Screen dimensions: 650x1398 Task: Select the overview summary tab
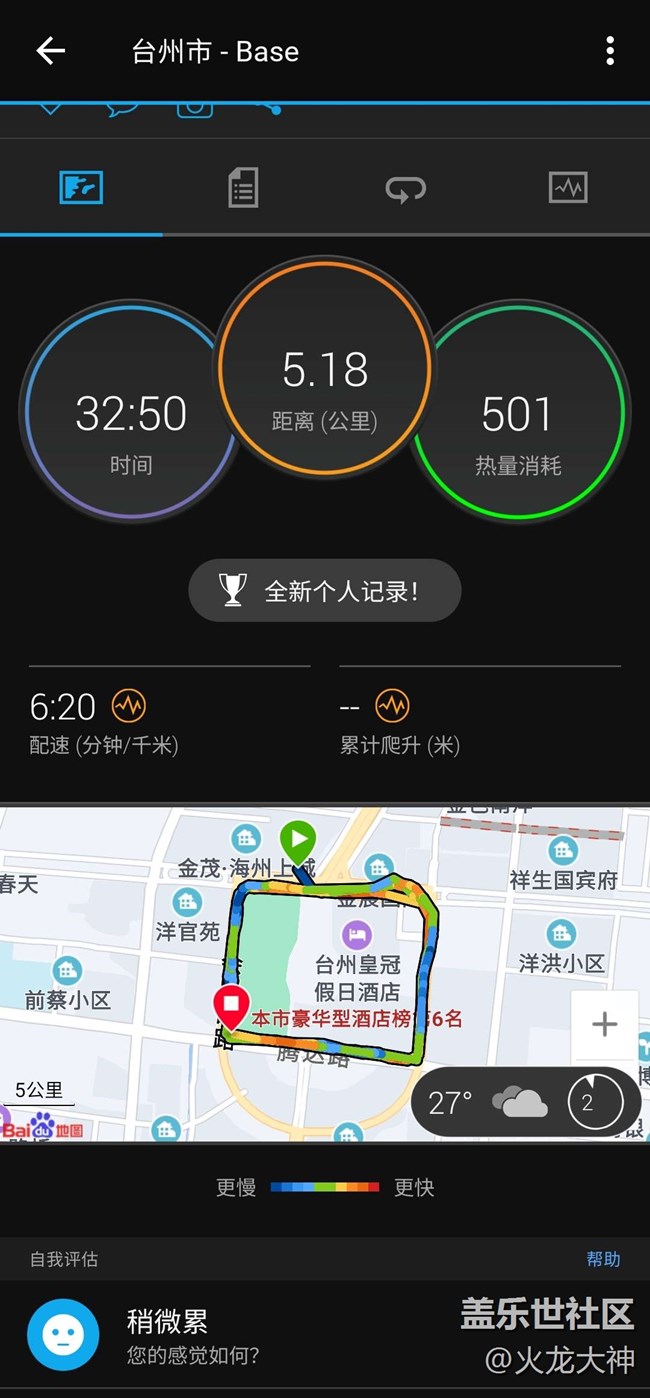click(x=81, y=187)
